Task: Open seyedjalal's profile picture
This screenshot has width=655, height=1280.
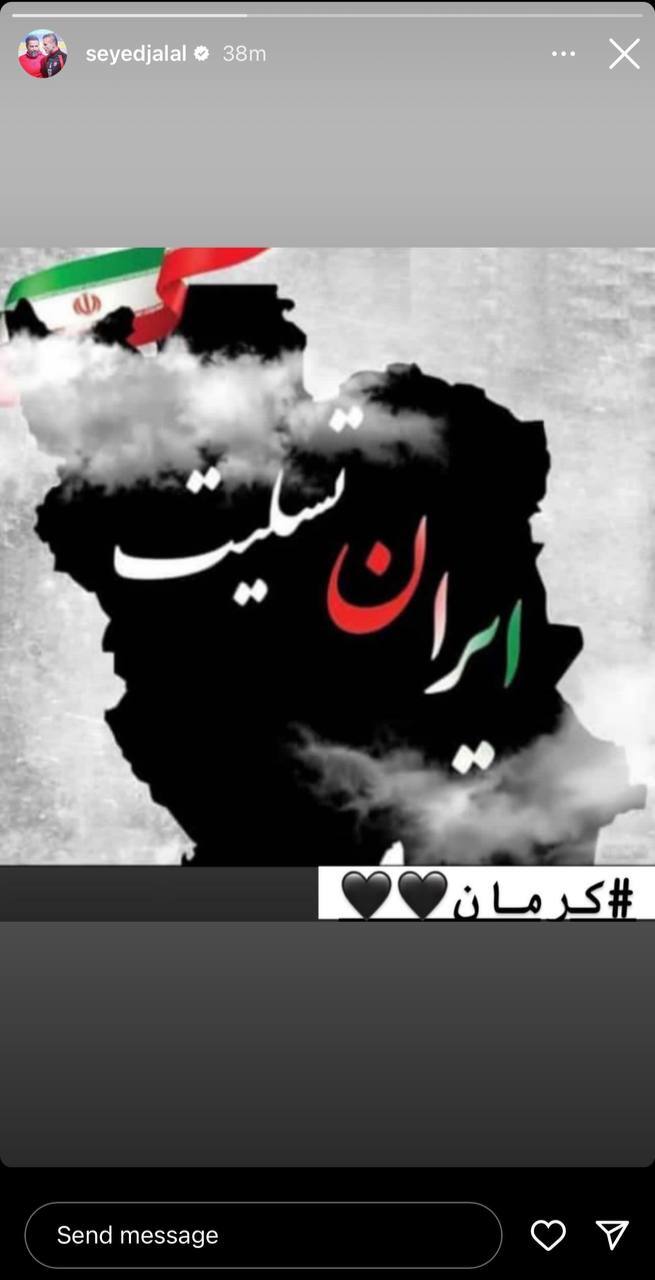Action: click(42, 54)
